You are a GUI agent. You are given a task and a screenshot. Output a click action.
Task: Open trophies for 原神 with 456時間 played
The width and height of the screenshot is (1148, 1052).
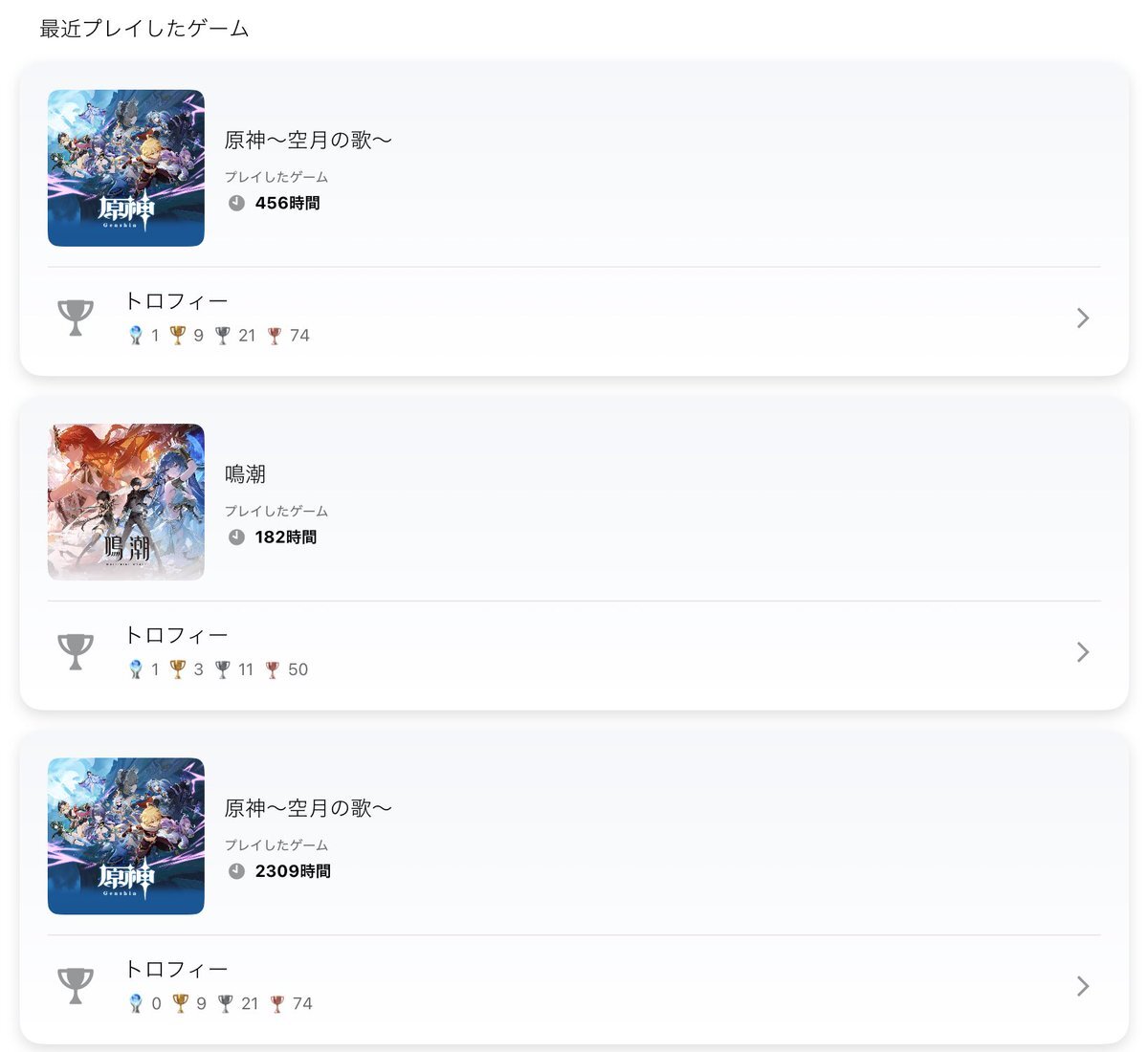click(574, 318)
